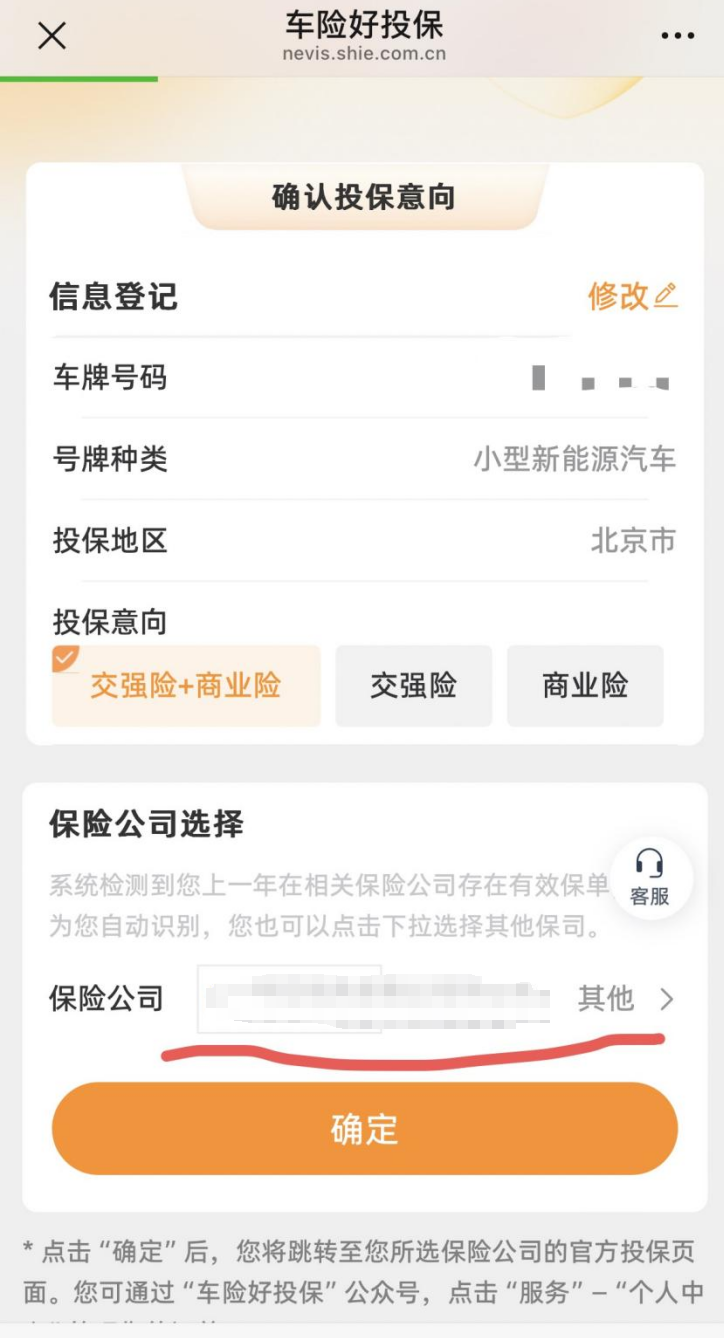Tap 修改 to edit registration info
The height and width of the screenshot is (1338, 724).
(633, 296)
